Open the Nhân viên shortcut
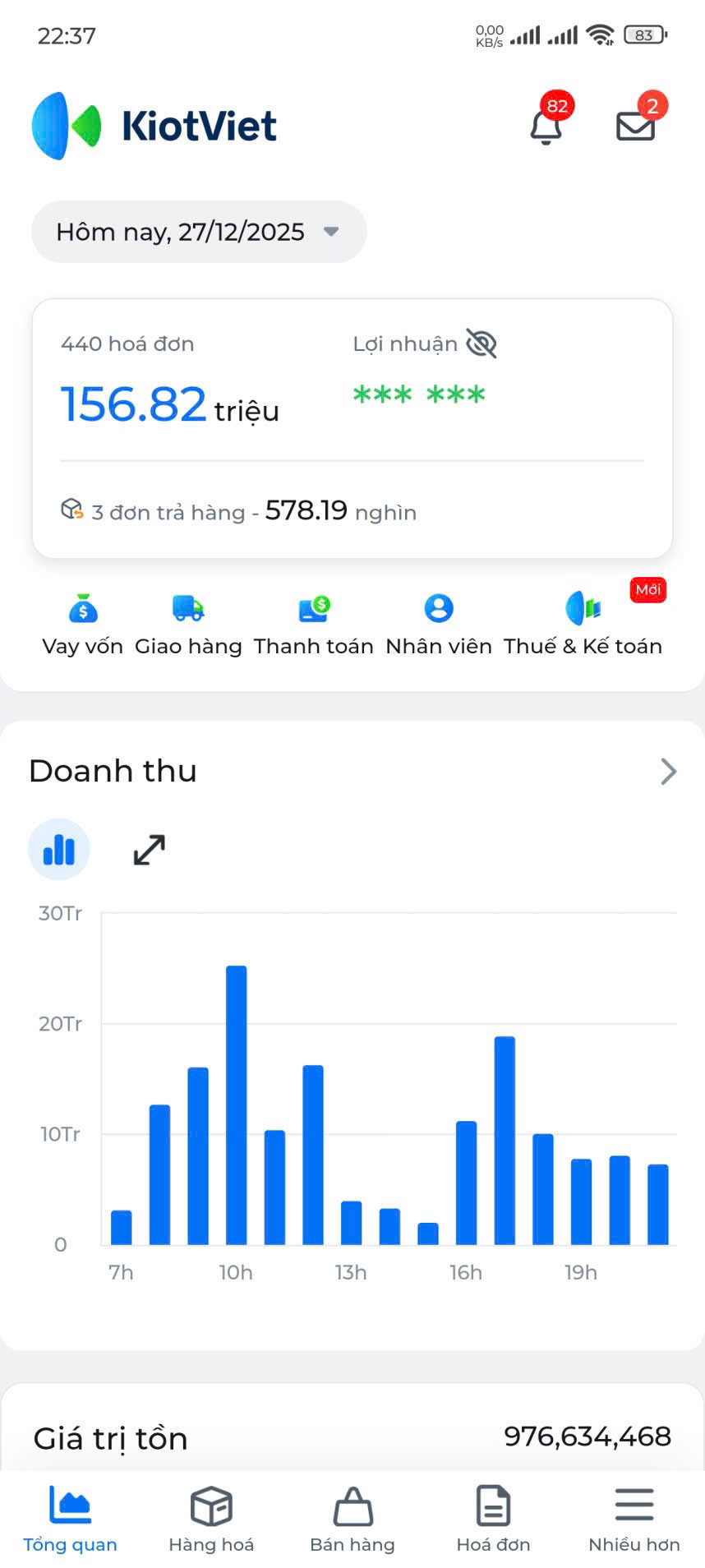This screenshot has width=705, height=1568. [x=439, y=625]
